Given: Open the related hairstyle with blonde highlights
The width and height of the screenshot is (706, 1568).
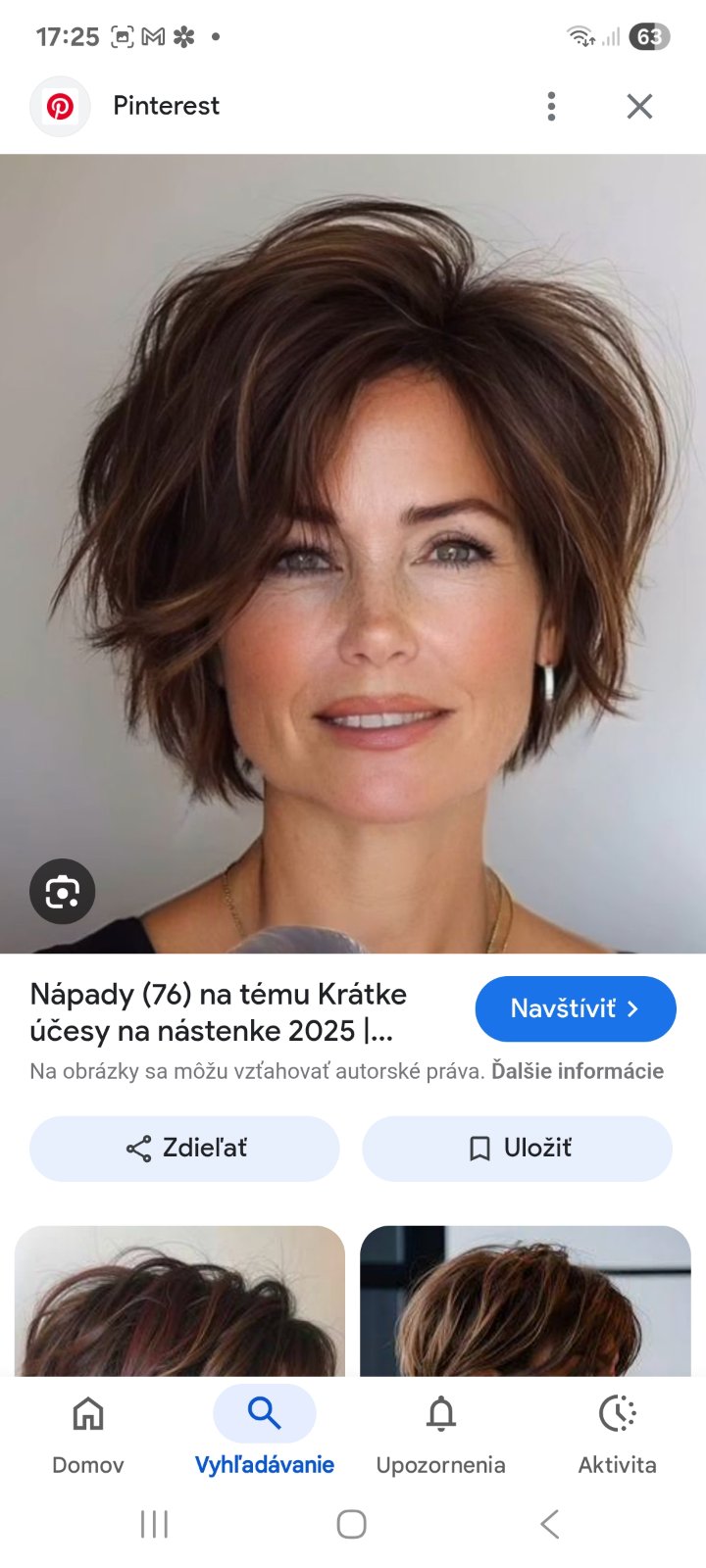Looking at the screenshot, I should pyautogui.click(x=526, y=1301).
